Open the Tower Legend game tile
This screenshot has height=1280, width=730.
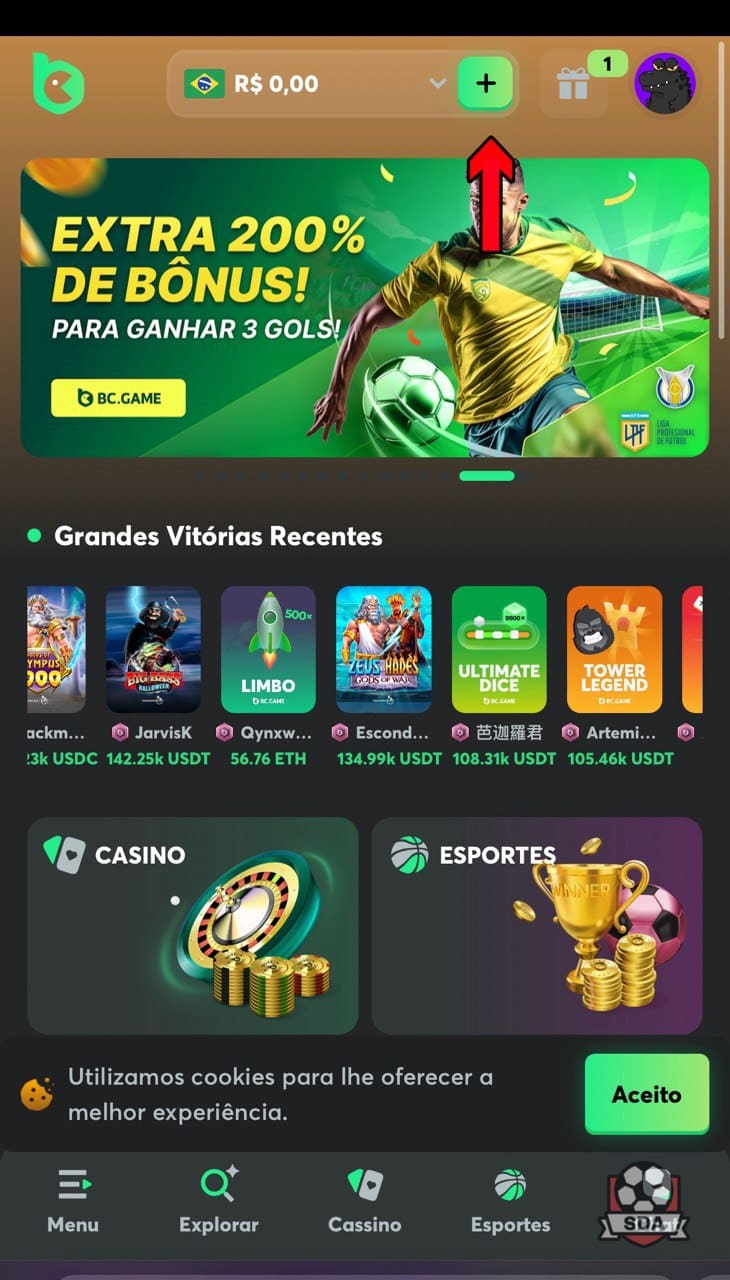coord(614,648)
